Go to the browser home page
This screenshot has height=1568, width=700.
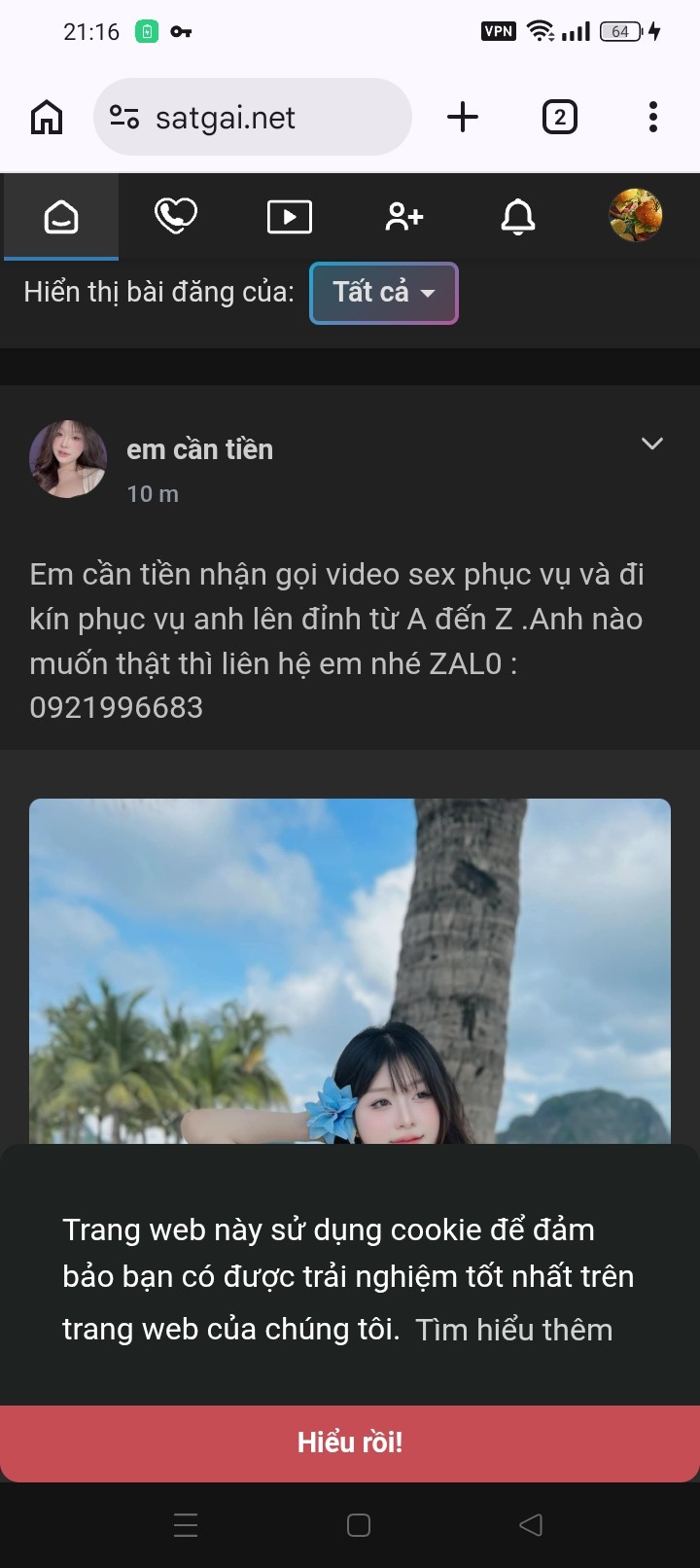click(x=47, y=118)
